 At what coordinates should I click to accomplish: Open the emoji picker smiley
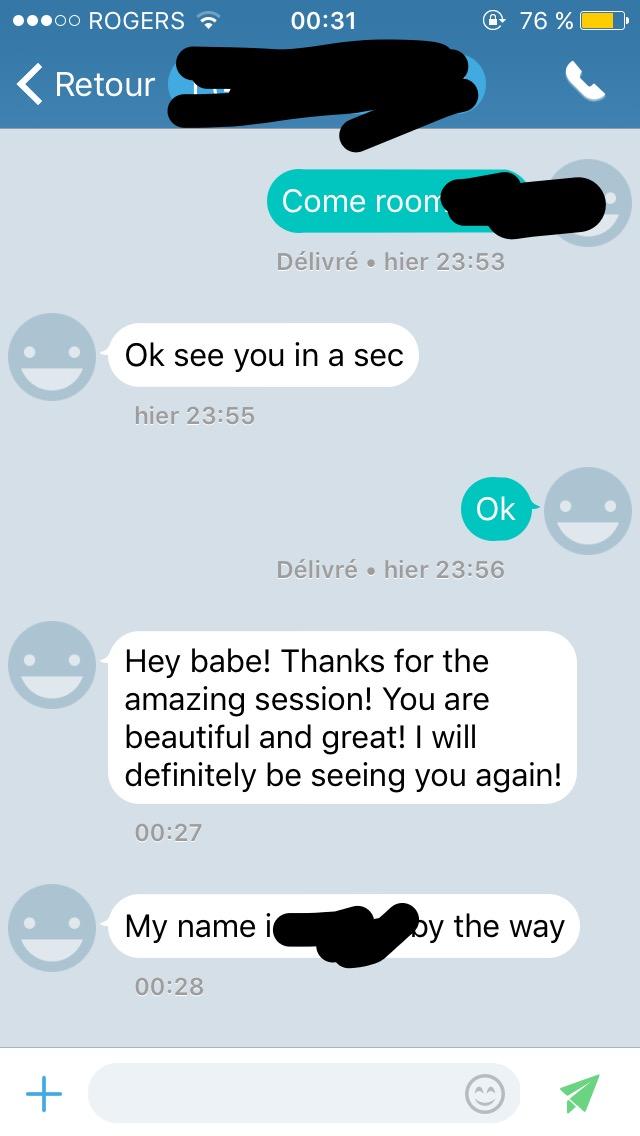point(484,1094)
